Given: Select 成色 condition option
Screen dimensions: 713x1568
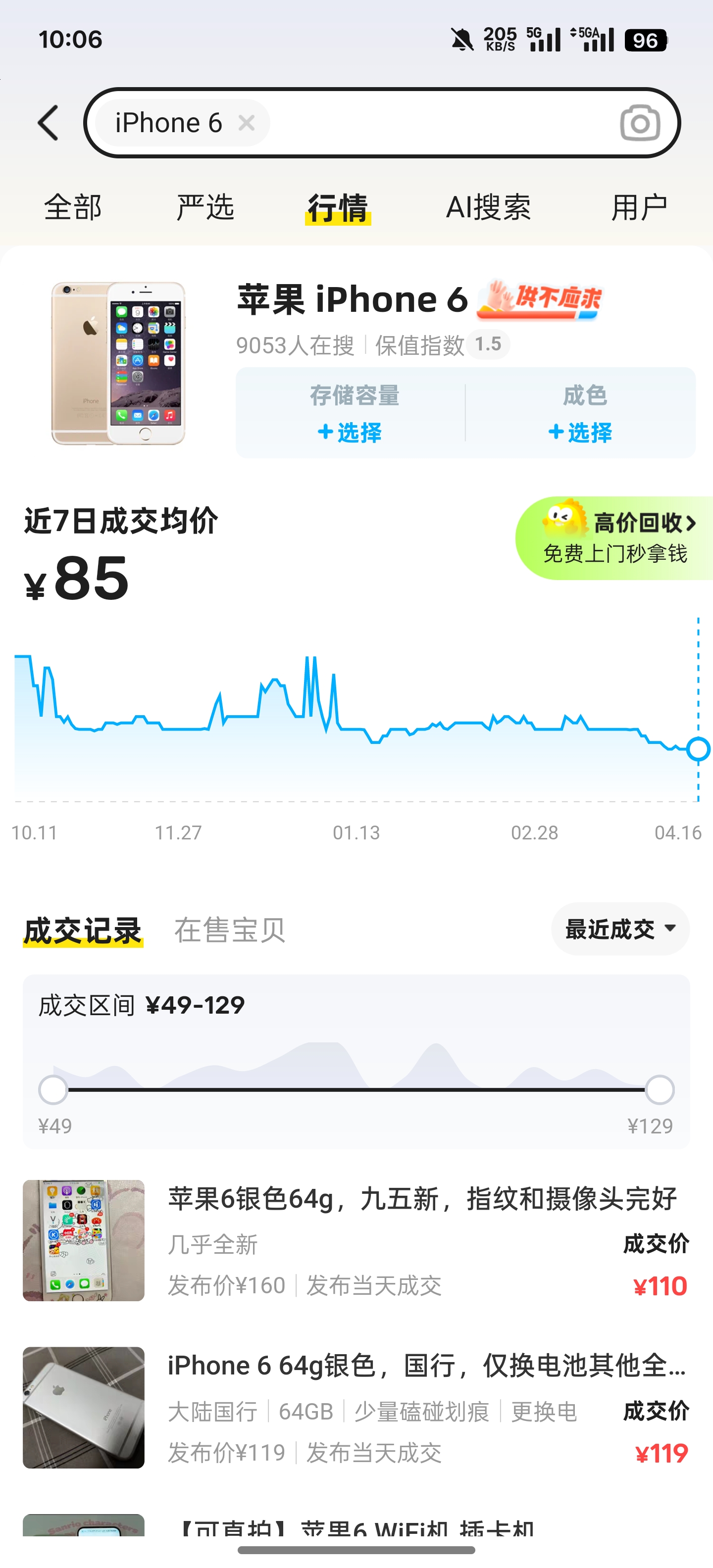Looking at the screenshot, I should 581,414.
